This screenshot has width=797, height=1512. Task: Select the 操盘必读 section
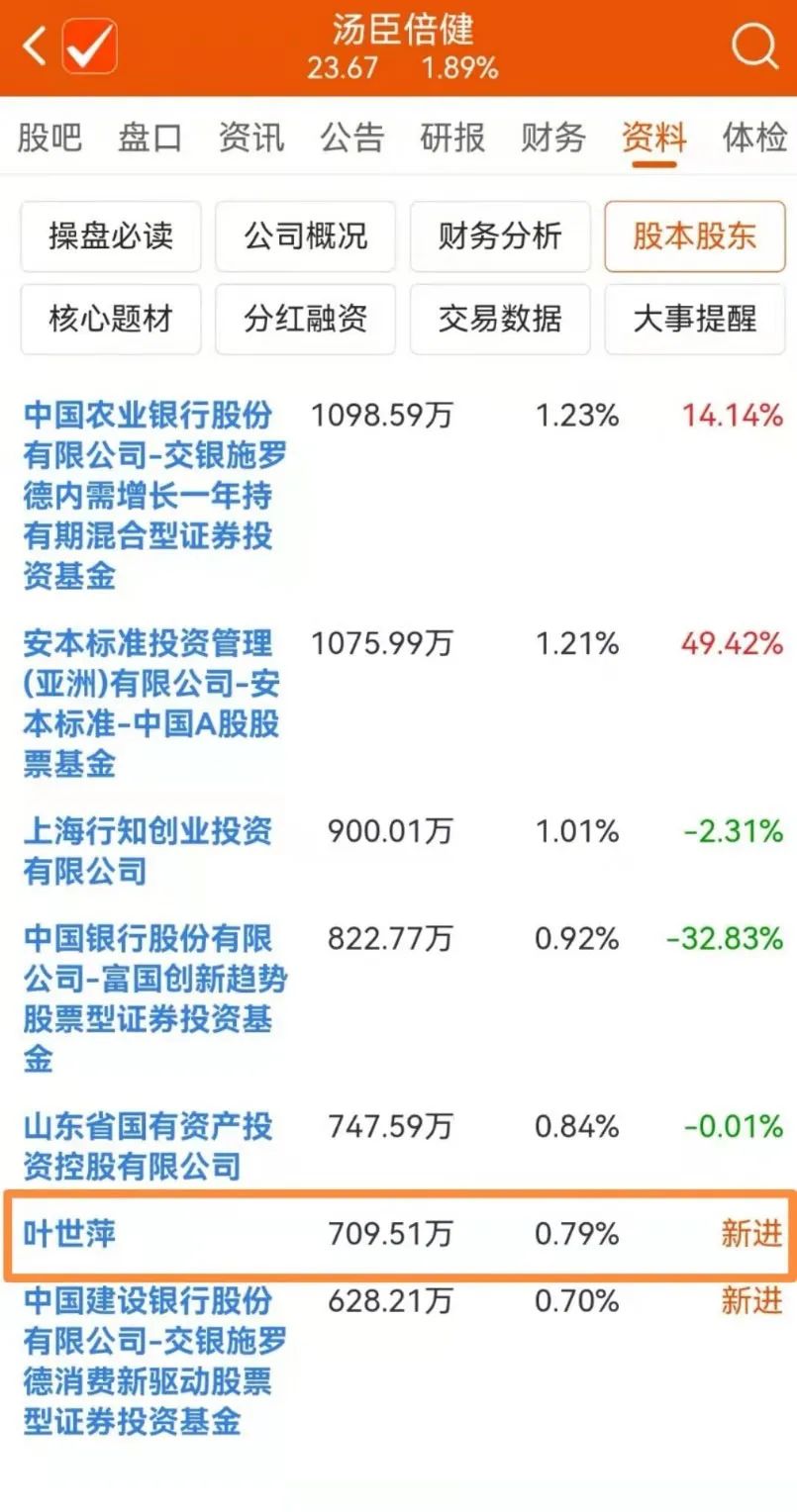point(111,236)
